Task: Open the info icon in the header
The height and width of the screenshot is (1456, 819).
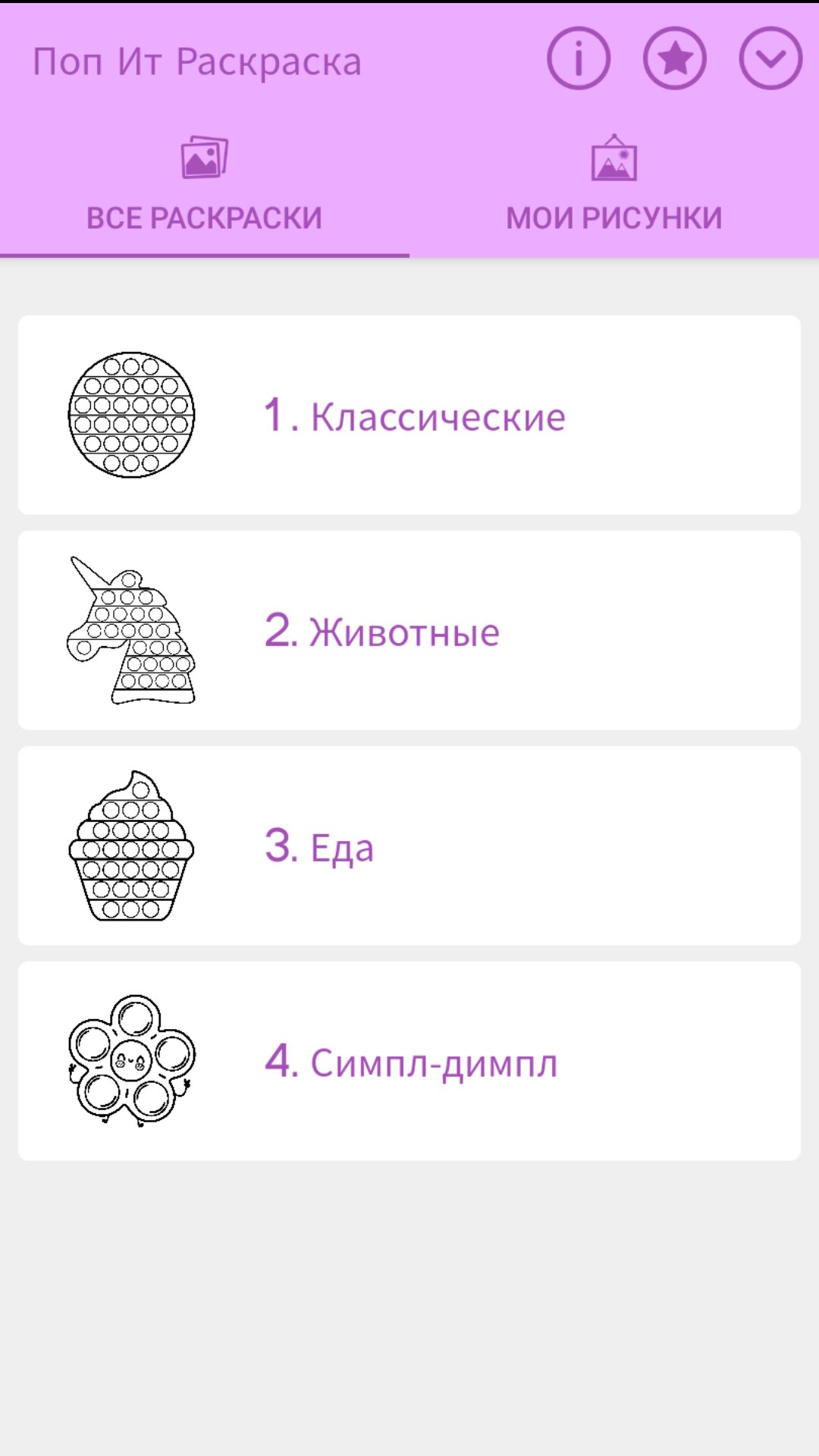Action: (x=579, y=58)
